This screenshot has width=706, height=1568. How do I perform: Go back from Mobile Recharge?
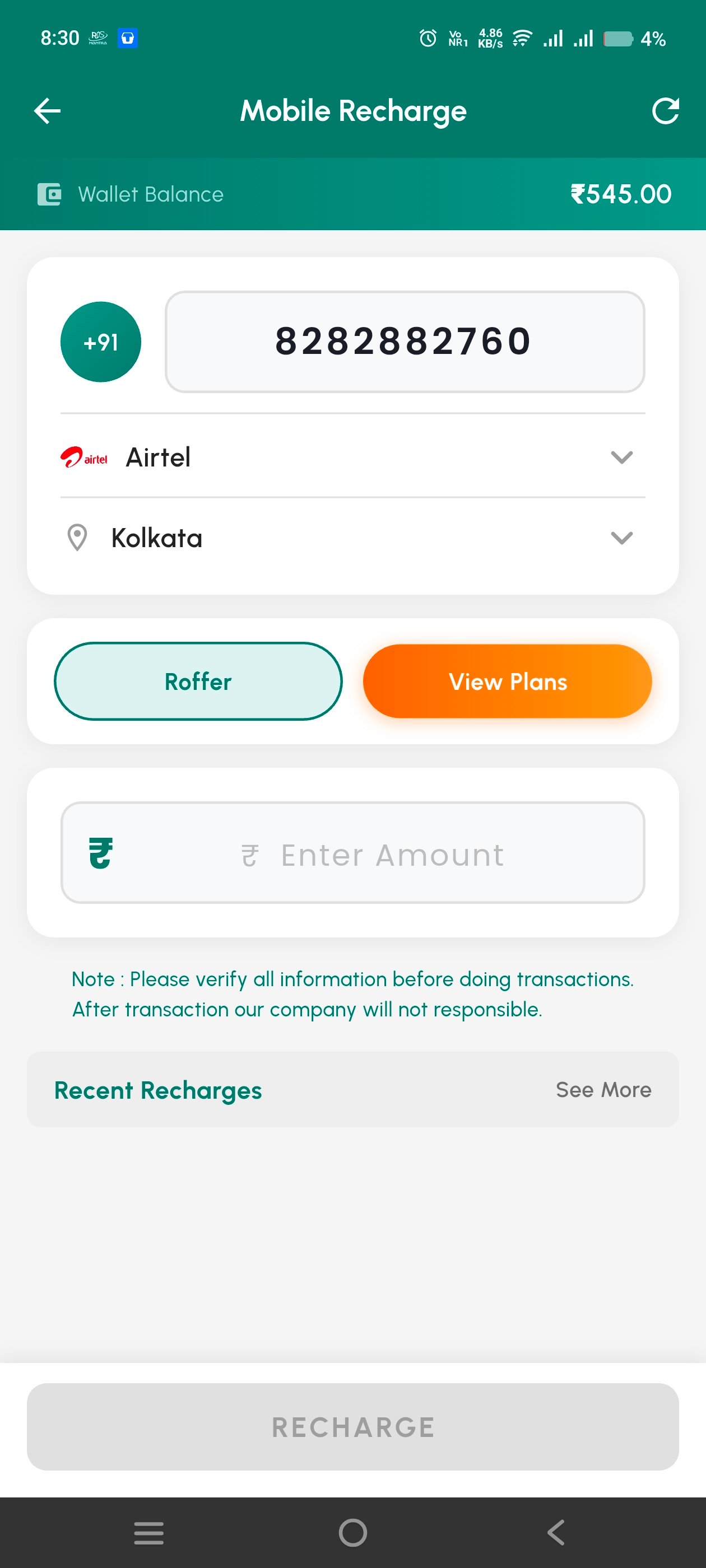click(x=47, y=111)
